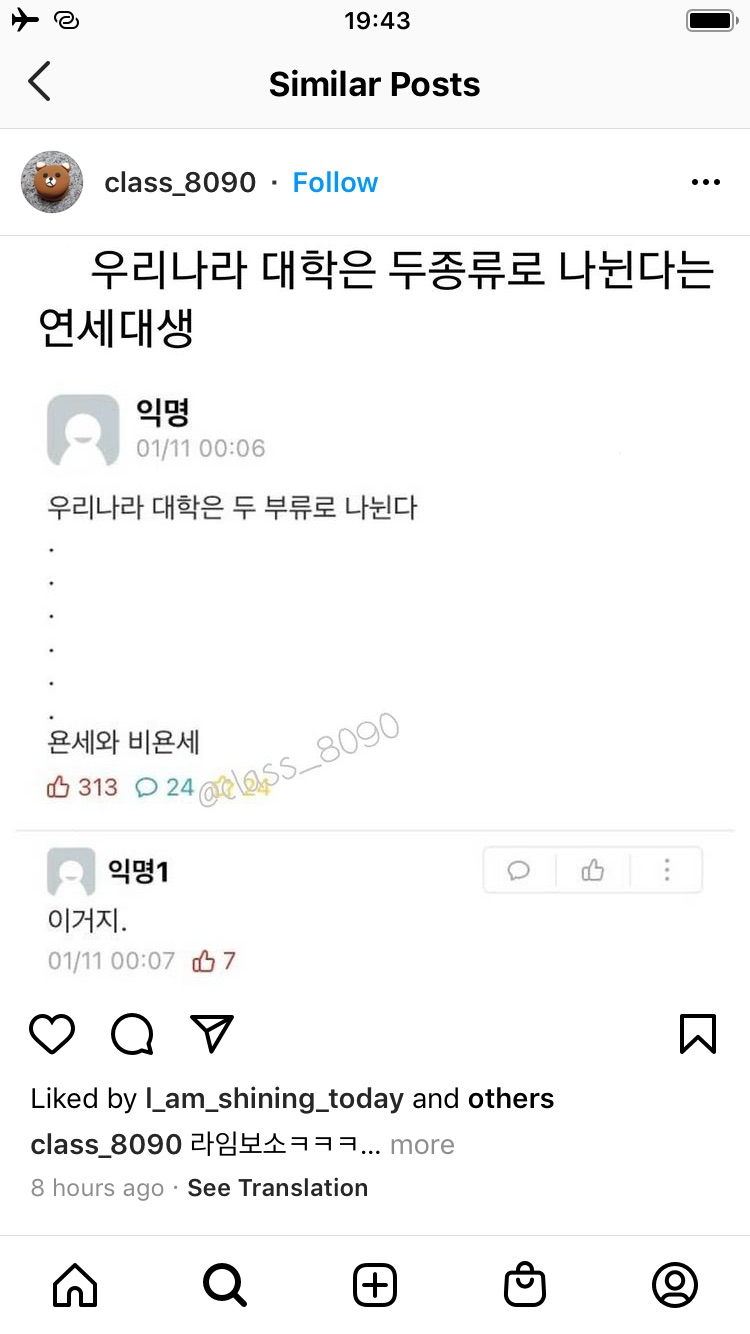Bookmark this post

click(697, 1034)
